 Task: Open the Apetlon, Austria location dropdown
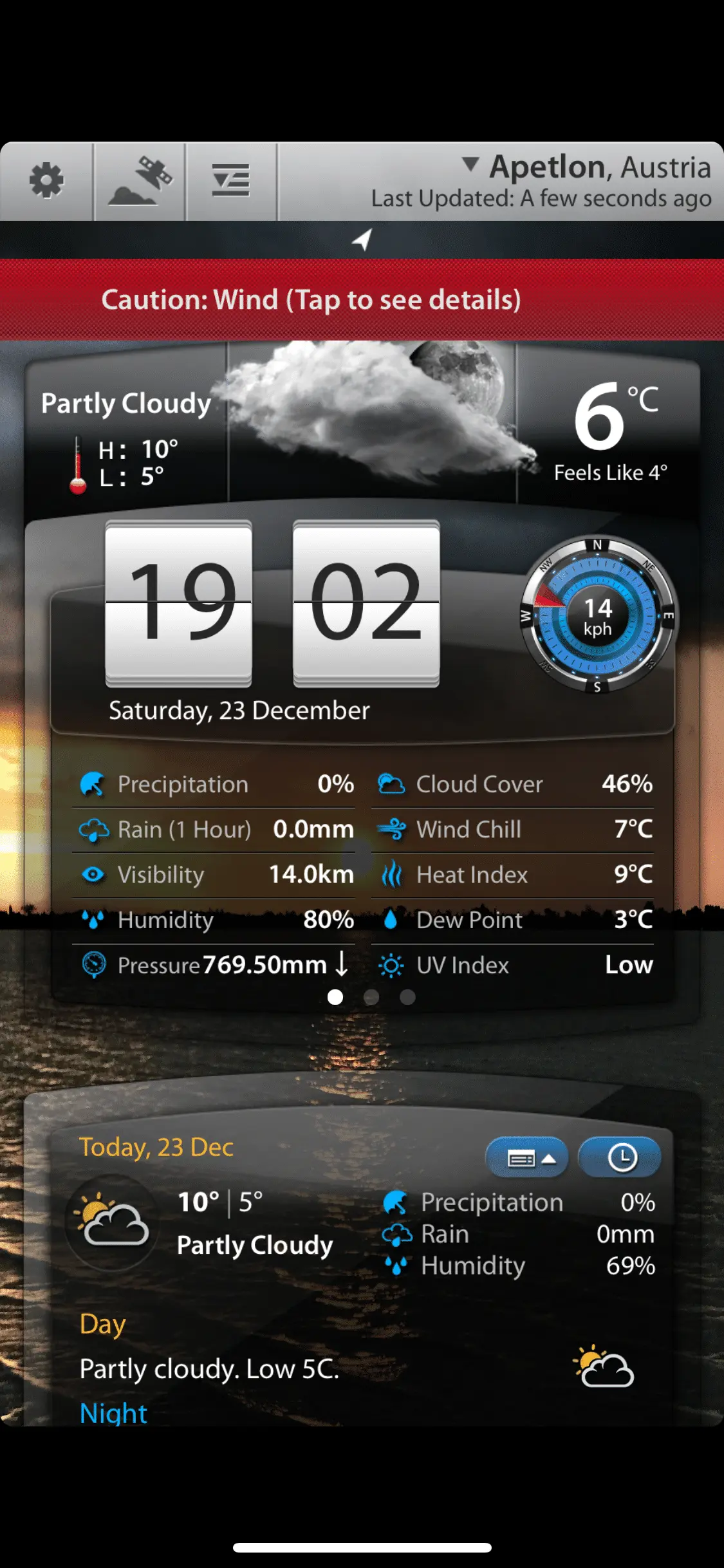[586, 168]
